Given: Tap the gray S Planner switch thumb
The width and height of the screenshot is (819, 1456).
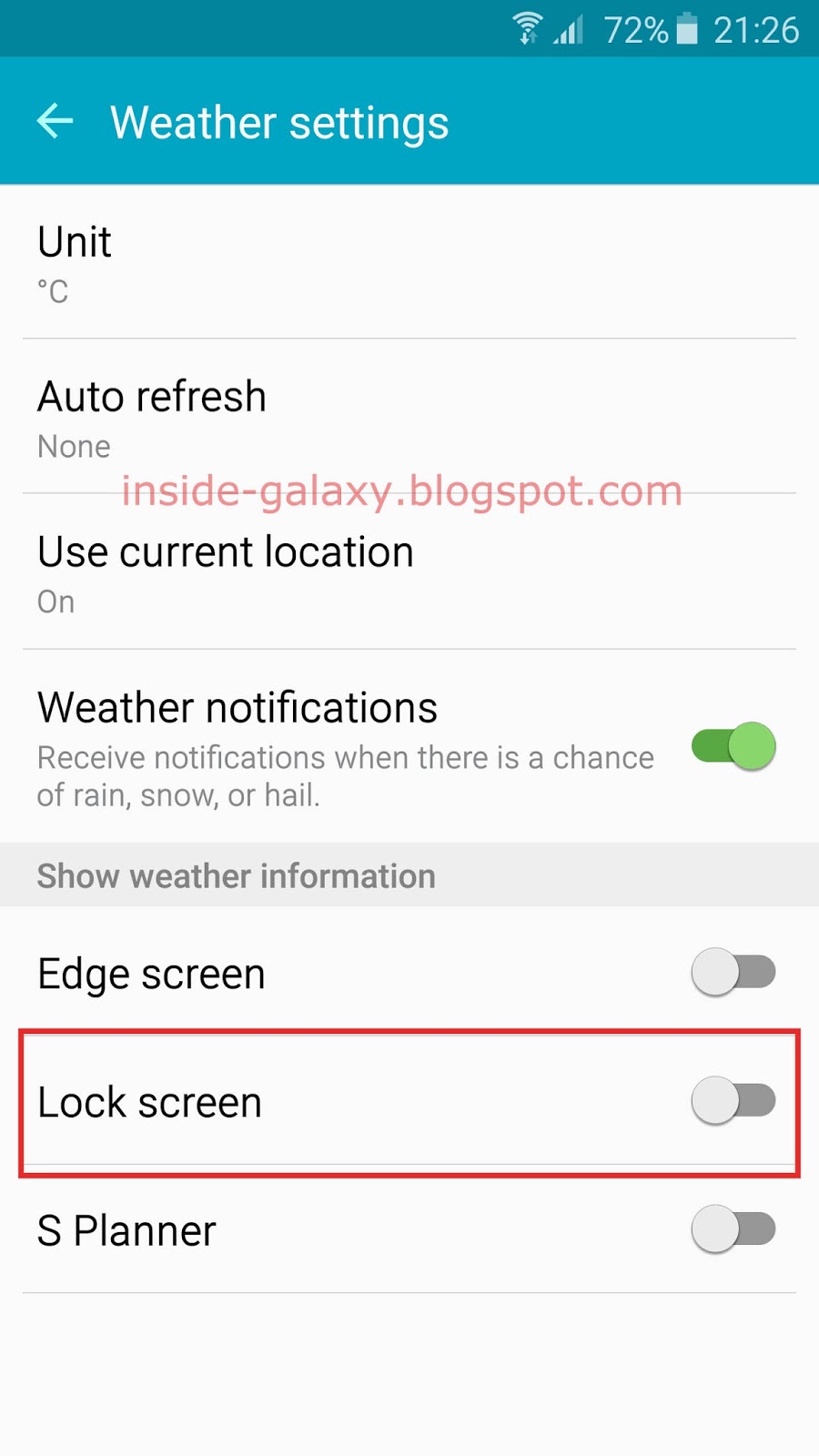Looking at the screenshot, I should coord(715,1228).
